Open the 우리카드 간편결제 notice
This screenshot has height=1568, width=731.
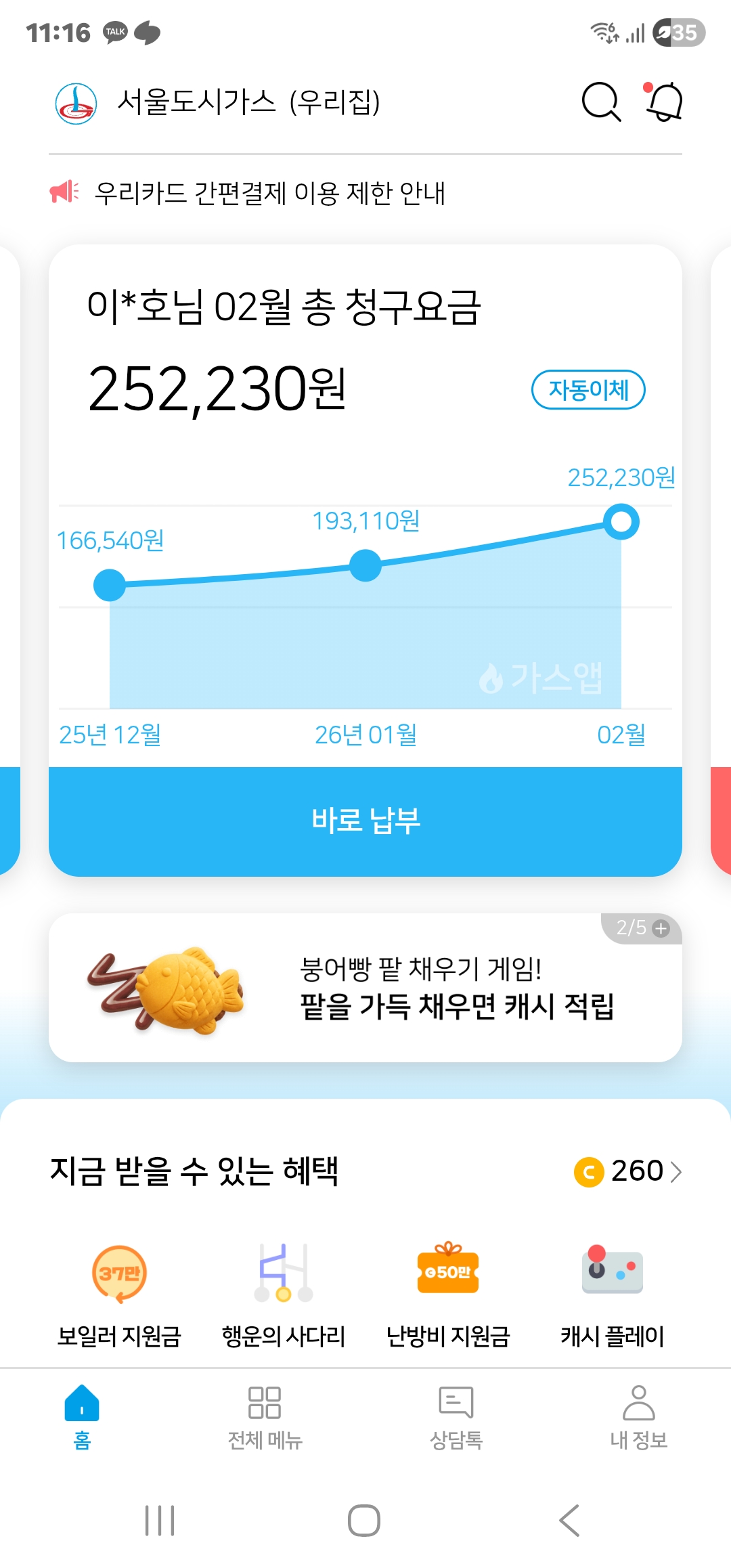pos(269,194)
